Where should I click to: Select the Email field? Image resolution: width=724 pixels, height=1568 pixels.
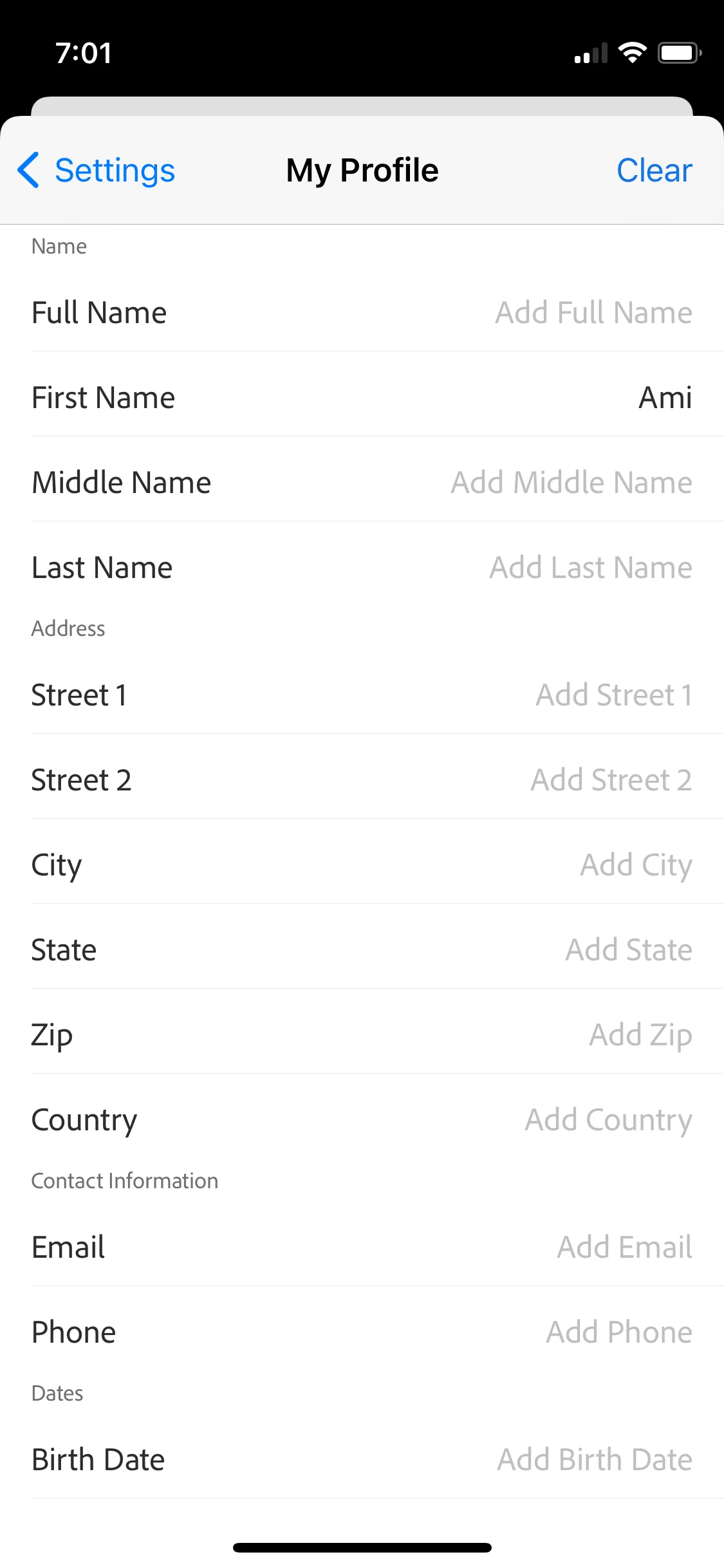coord(624,1247)
